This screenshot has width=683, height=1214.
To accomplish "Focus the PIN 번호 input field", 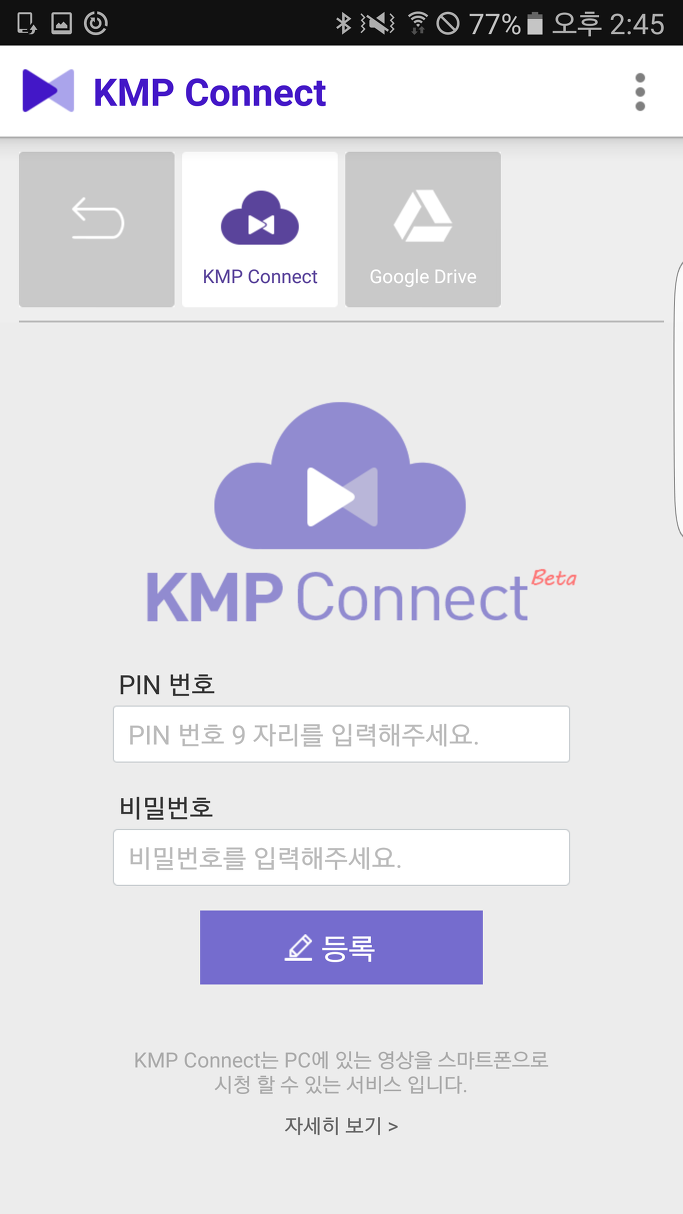I will click(341, 734).
